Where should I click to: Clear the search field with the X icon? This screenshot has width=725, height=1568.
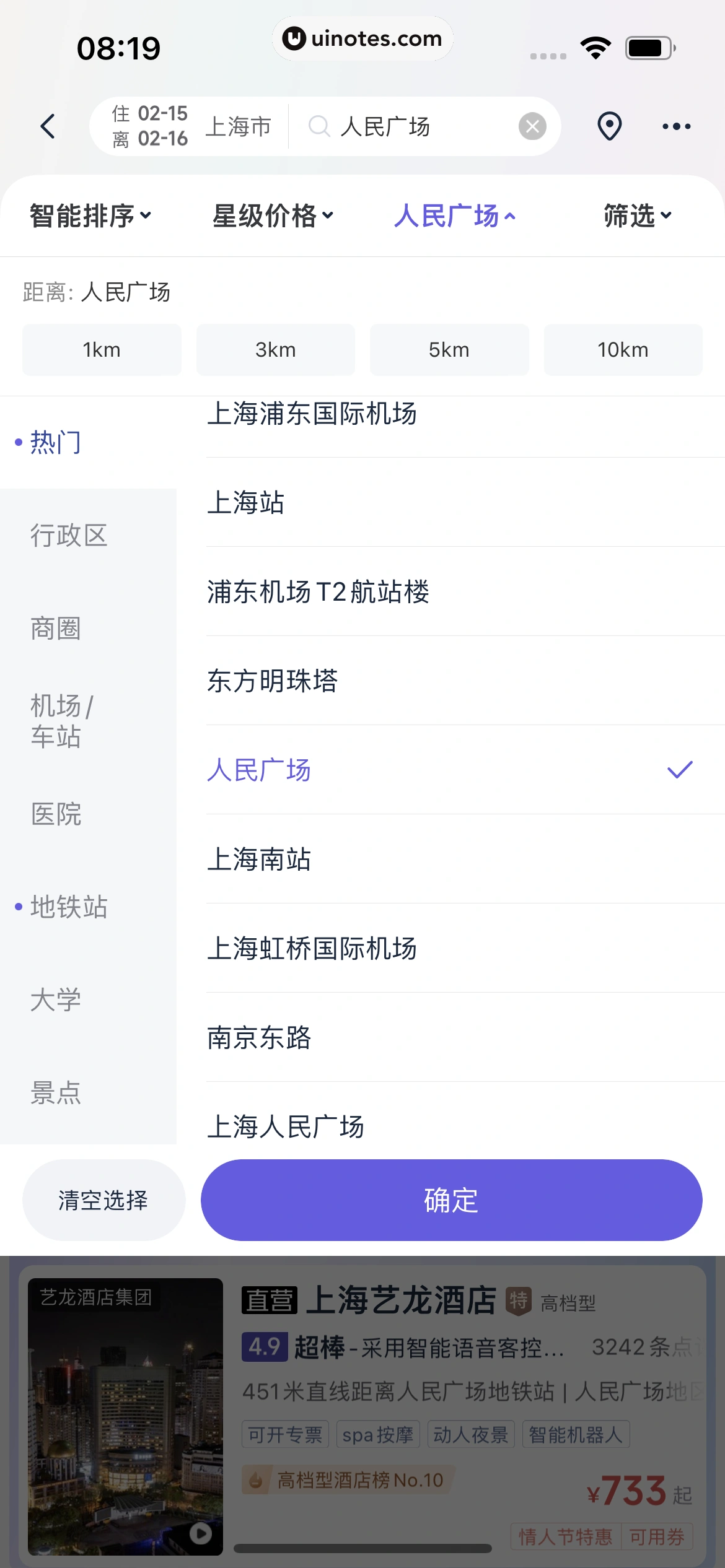(x=531, y=126)
